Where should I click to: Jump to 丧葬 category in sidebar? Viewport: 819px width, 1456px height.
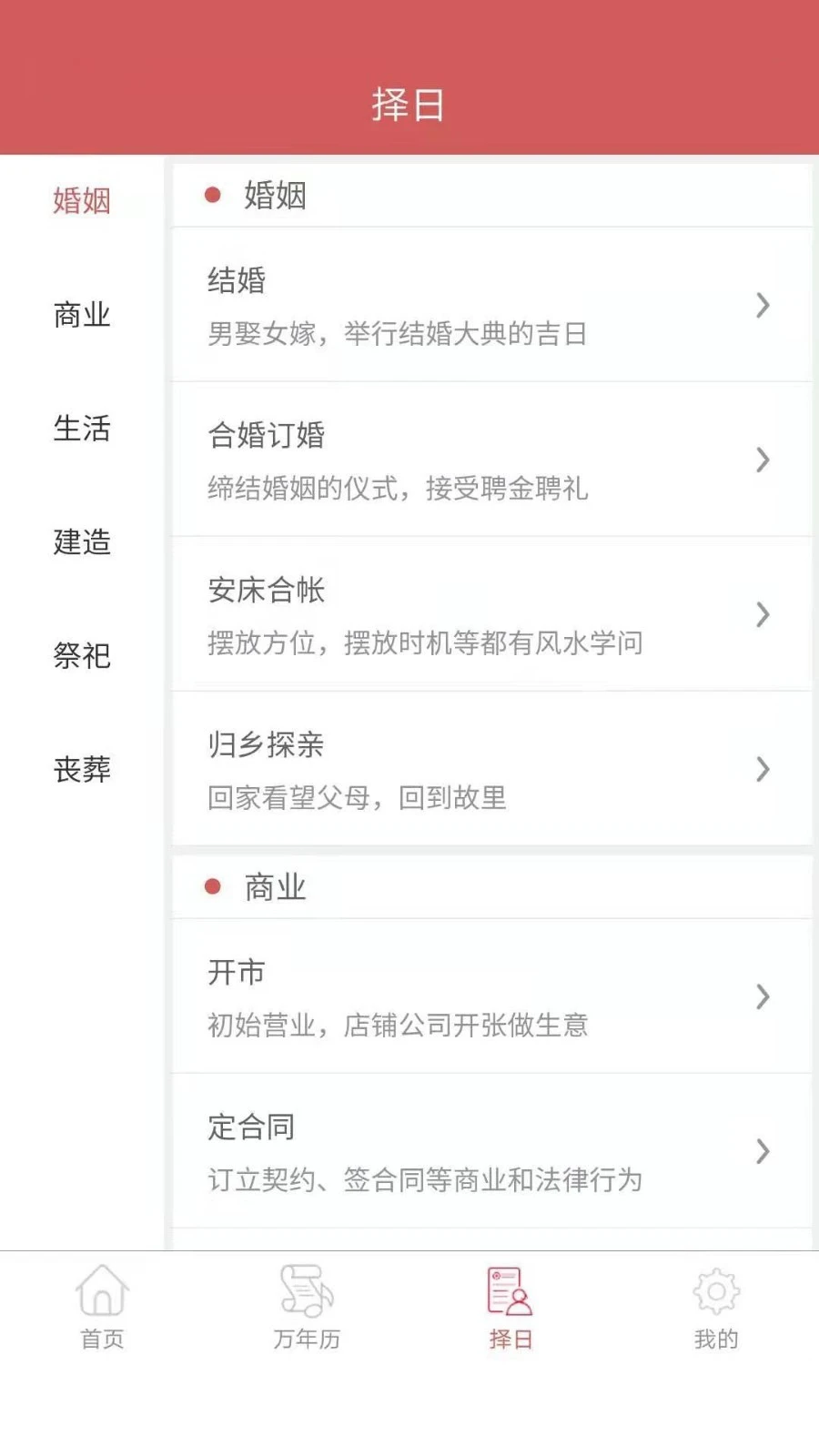pyautogui.click(x=82, y=770)
